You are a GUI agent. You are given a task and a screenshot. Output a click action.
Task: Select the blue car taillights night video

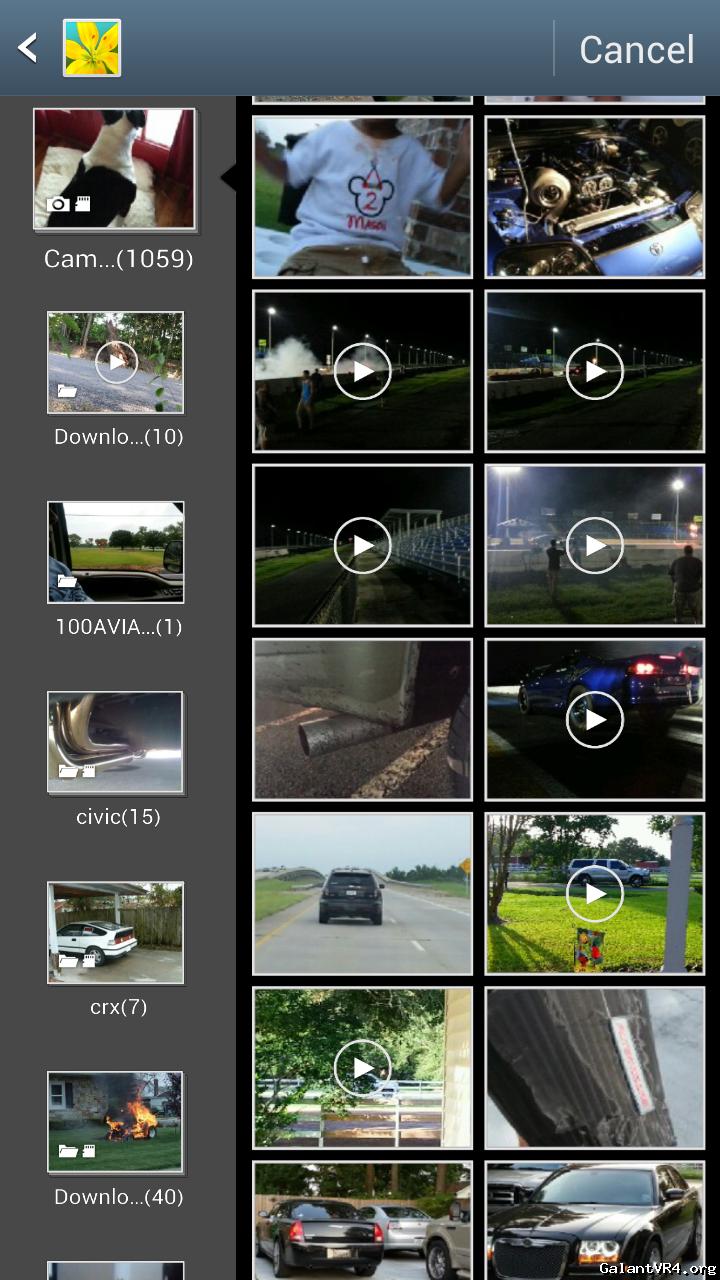point(595,719)
